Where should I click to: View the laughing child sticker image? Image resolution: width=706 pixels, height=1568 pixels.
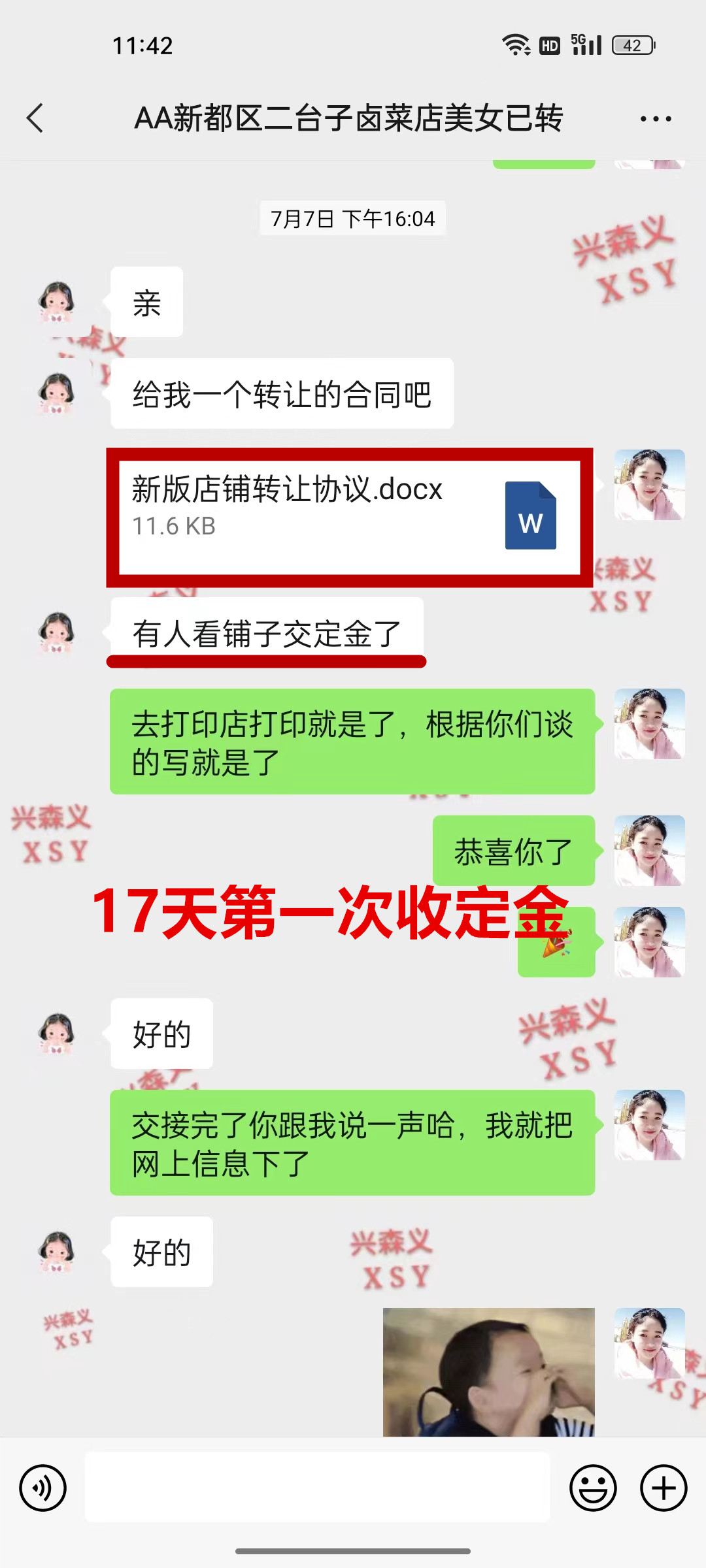point(488,1371)
